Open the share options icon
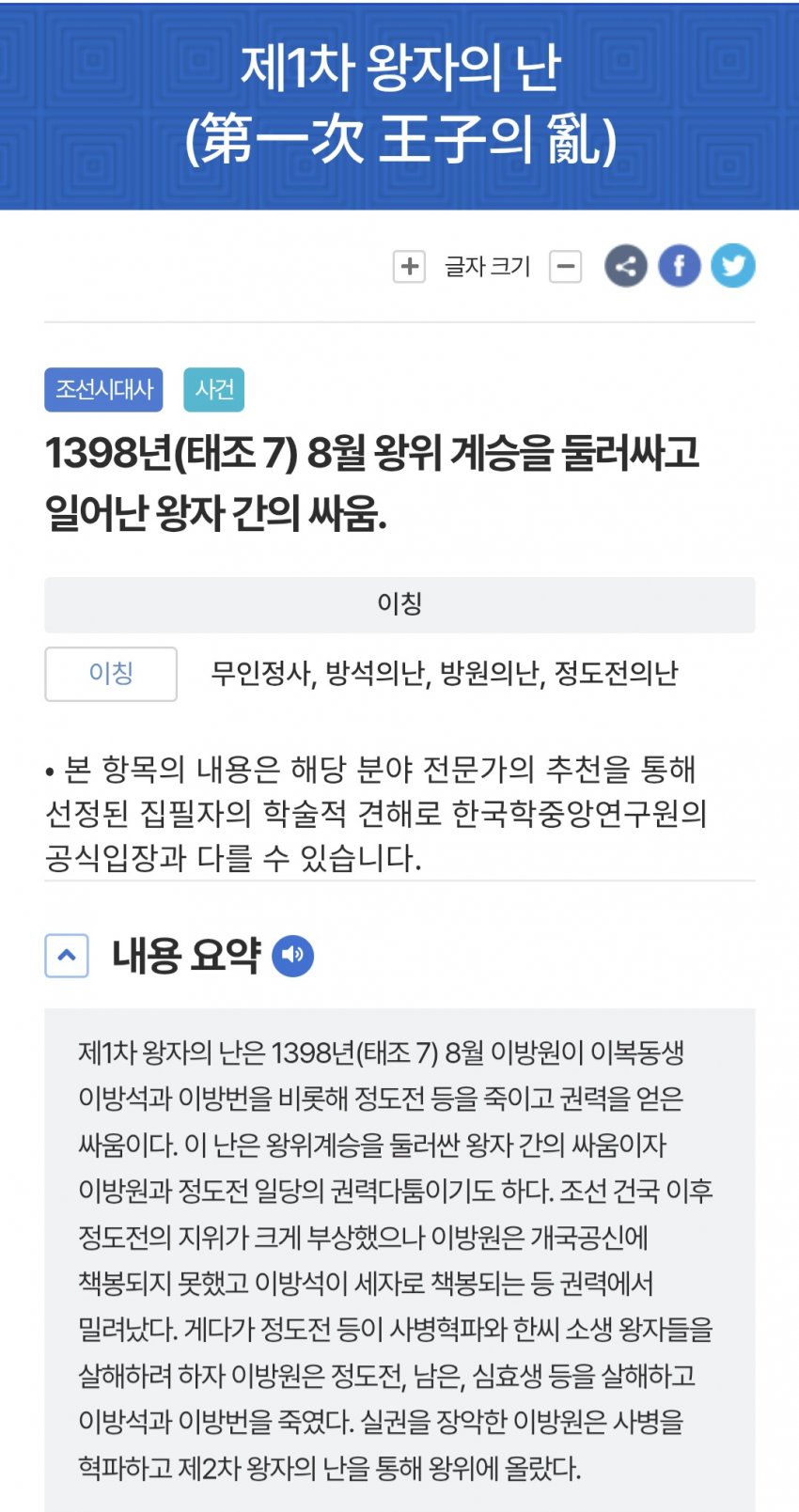This screenshot has width=799, height=1512. [x=625, y=266]
